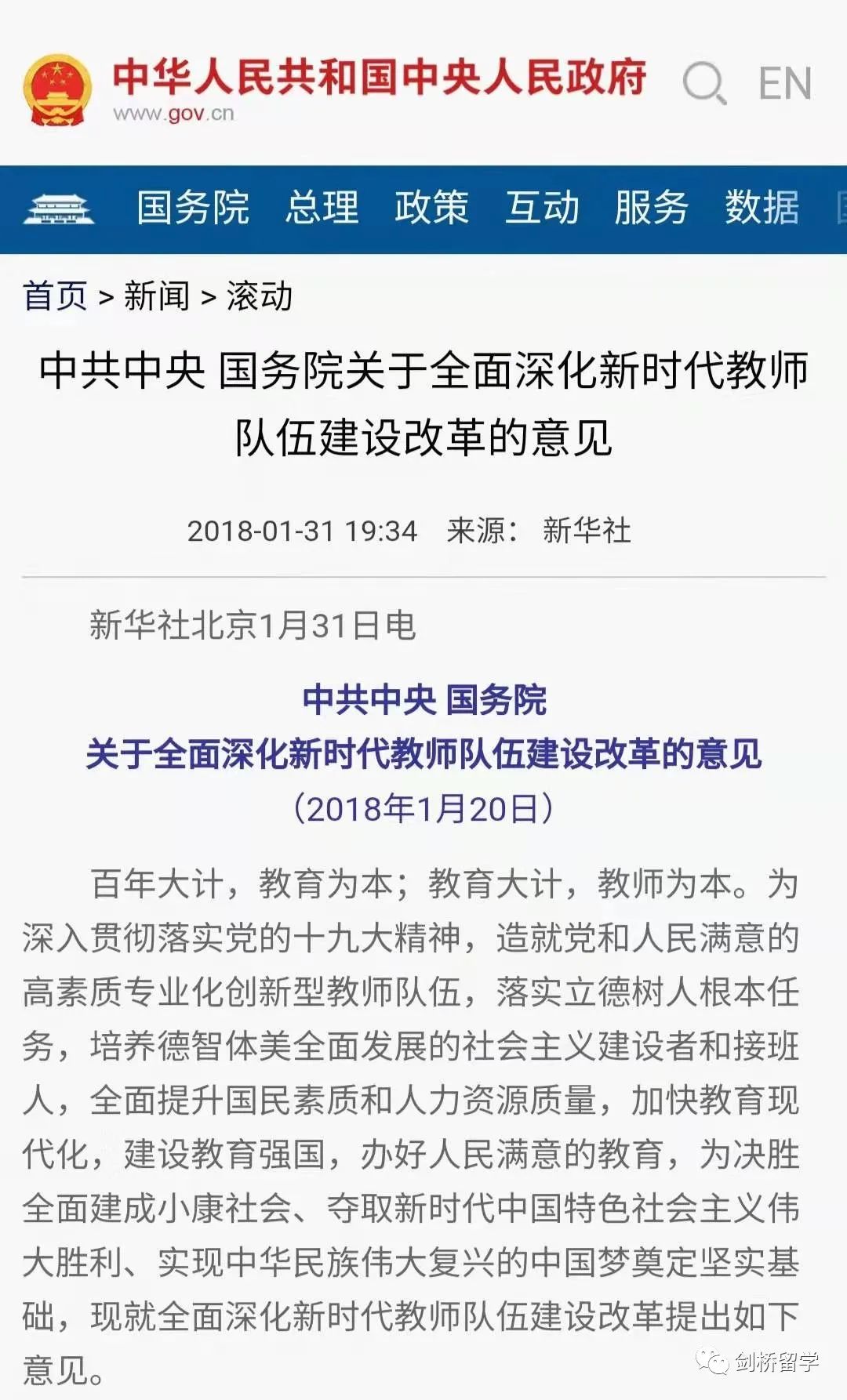Tap the gov.cn site logo header
Image resolution: width=847 pixels, height=1400 pixels.
[334, 88]
